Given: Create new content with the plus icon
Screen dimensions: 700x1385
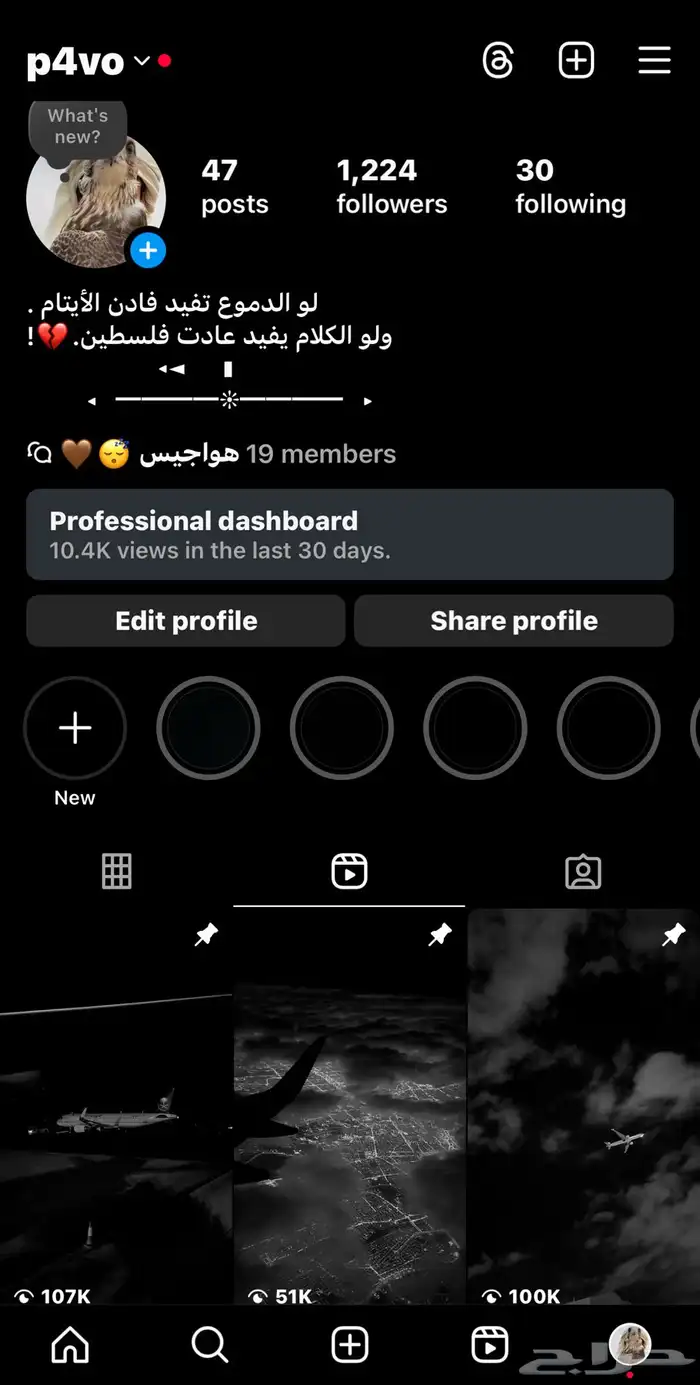Looking at the screenshot, I should pos(576,61).
